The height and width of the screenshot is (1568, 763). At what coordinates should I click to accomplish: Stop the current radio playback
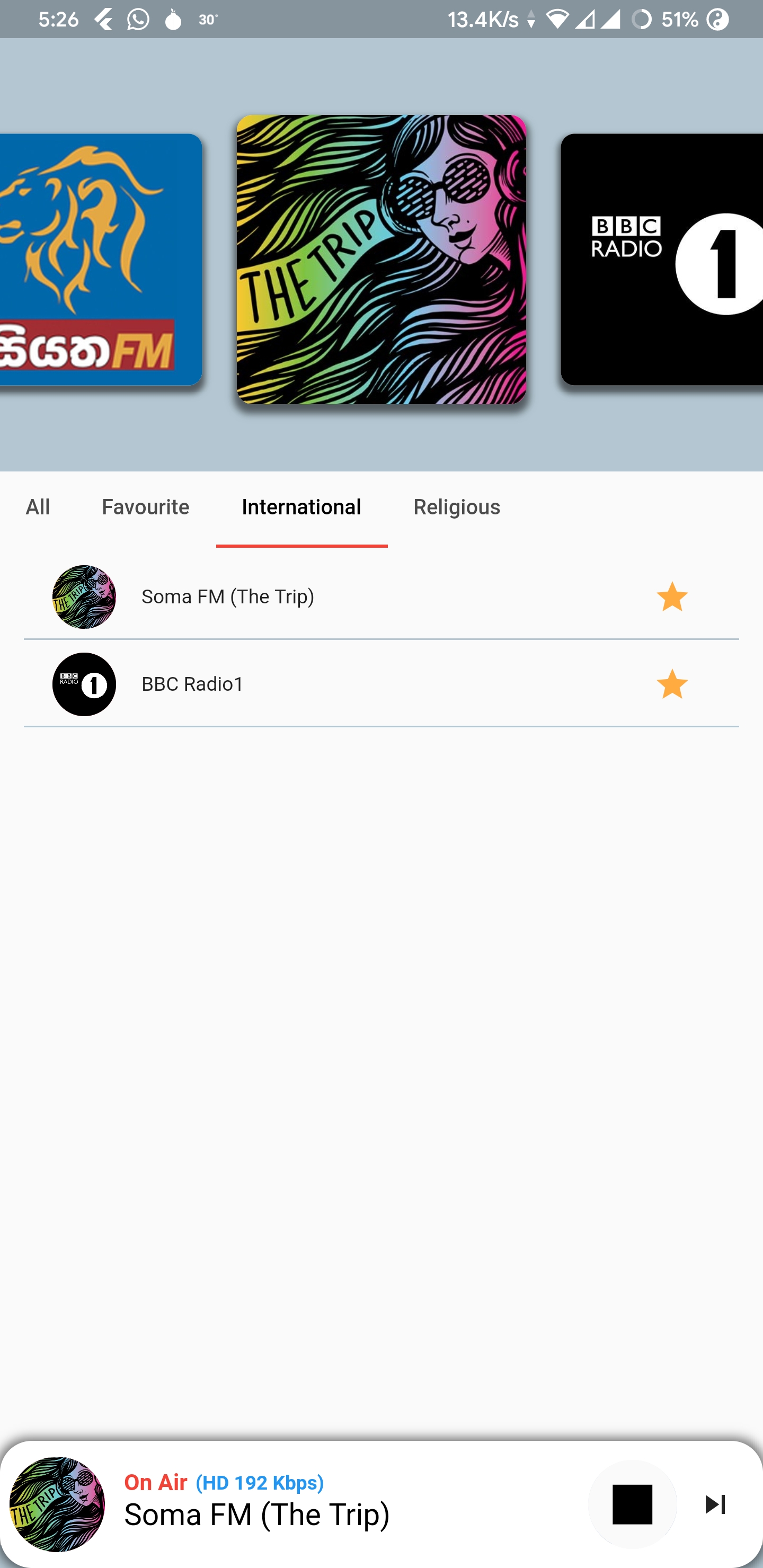tap(632, 1503)
